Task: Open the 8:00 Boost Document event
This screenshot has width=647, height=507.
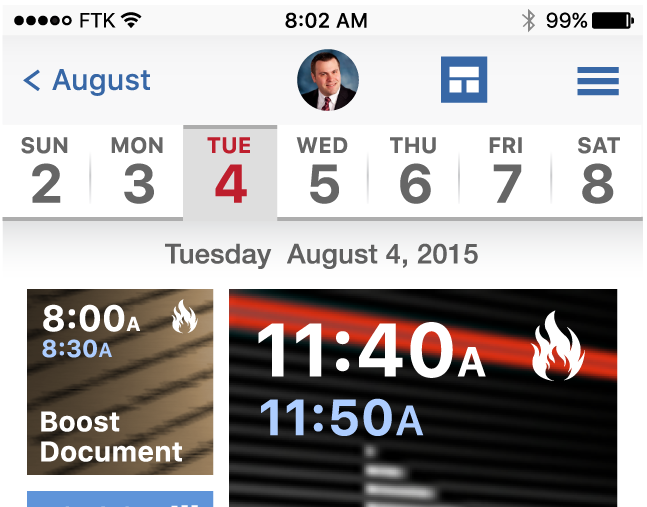Action: click(120, 382)
